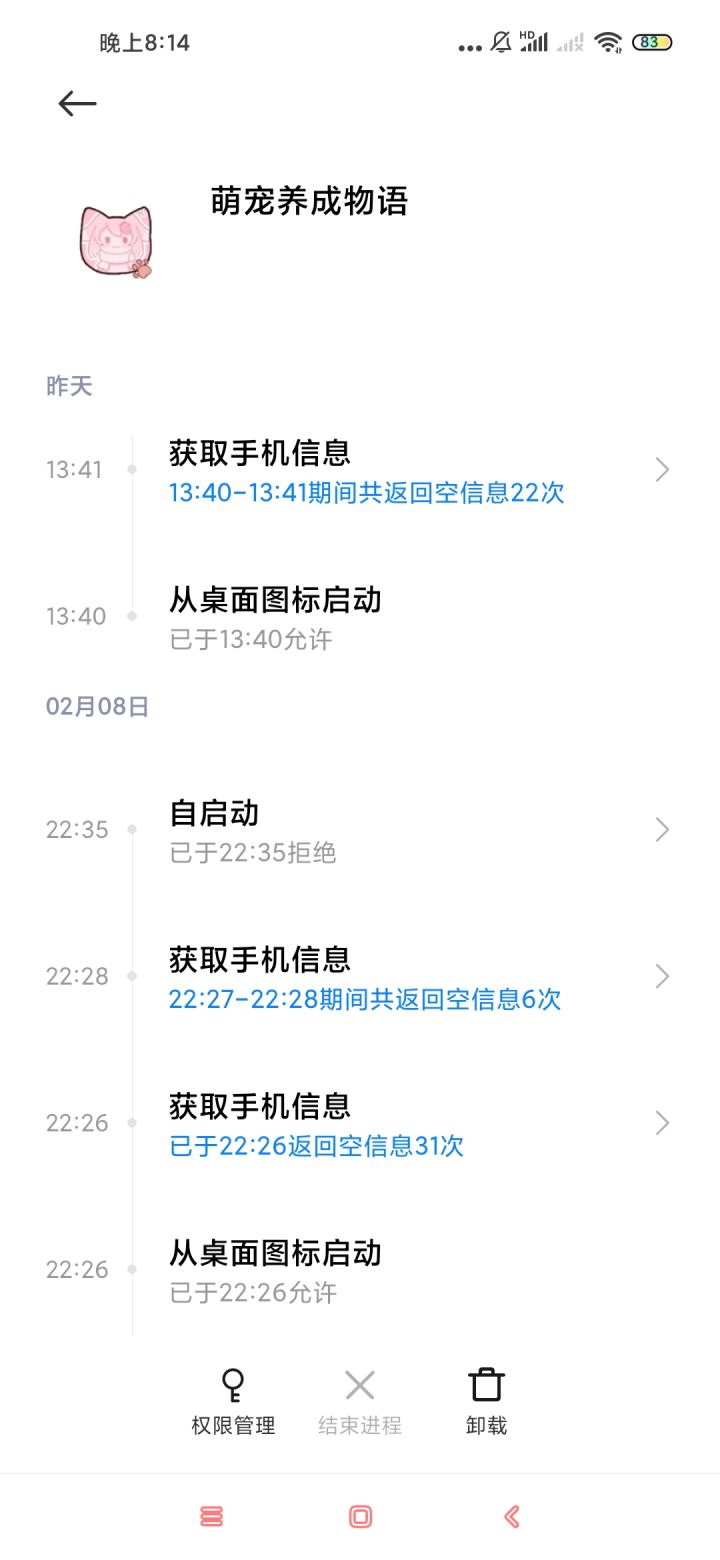Open recent apps from navigation bar
The width and height of the screenshot is (720, 1560).
pos(211,1516)
